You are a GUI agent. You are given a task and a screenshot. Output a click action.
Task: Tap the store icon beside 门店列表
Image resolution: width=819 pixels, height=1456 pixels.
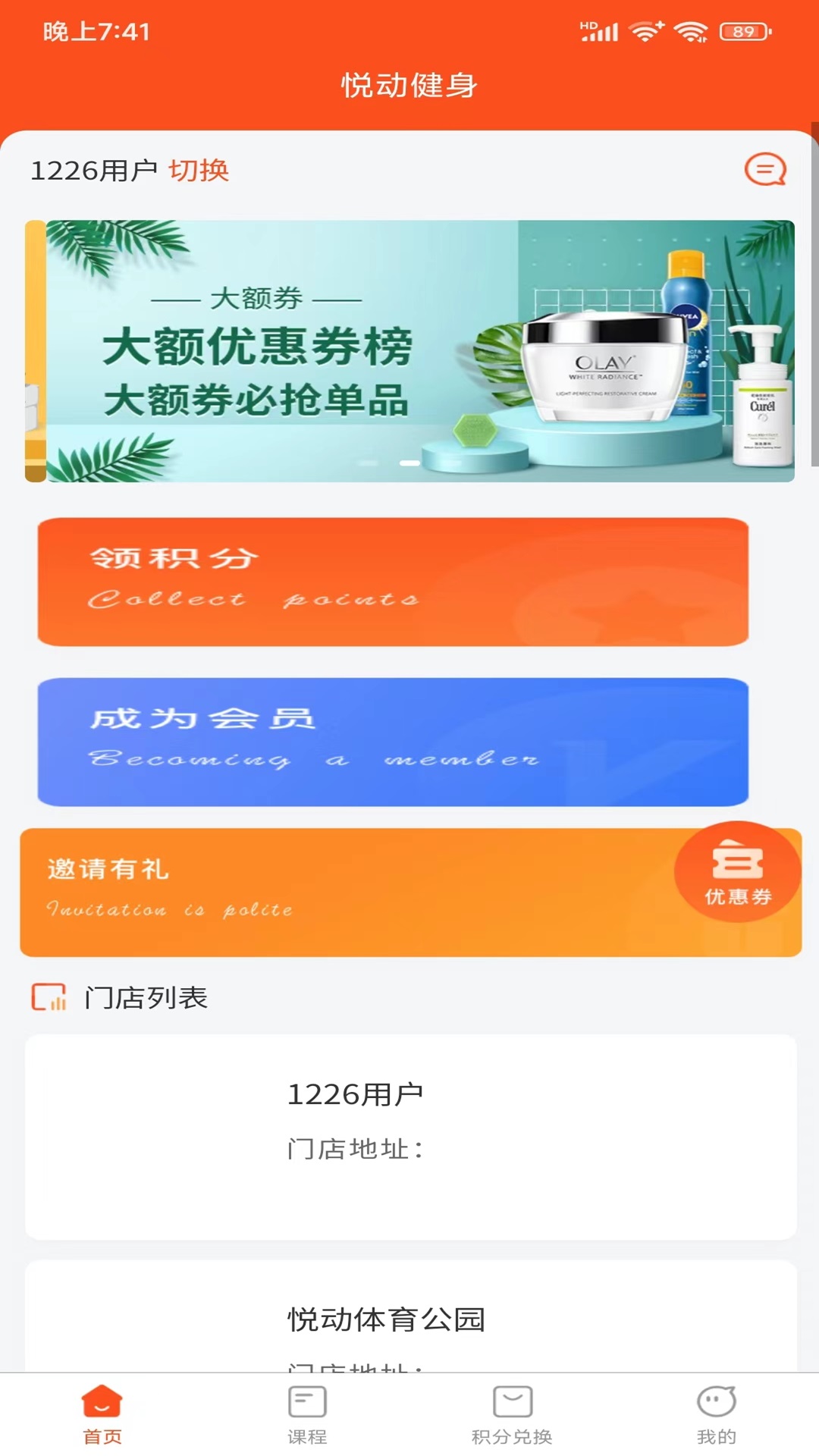[49, 997]
